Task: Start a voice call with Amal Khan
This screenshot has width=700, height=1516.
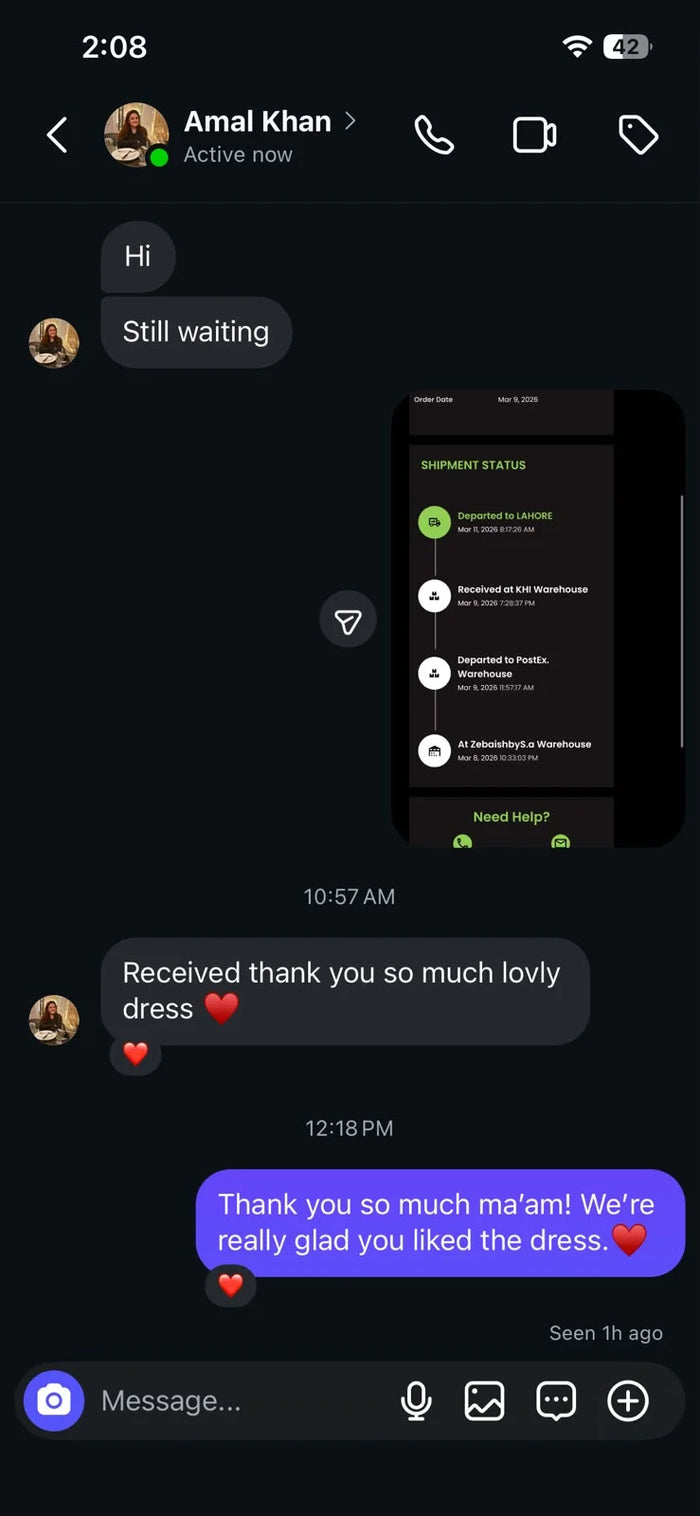Action: [434, 135]
